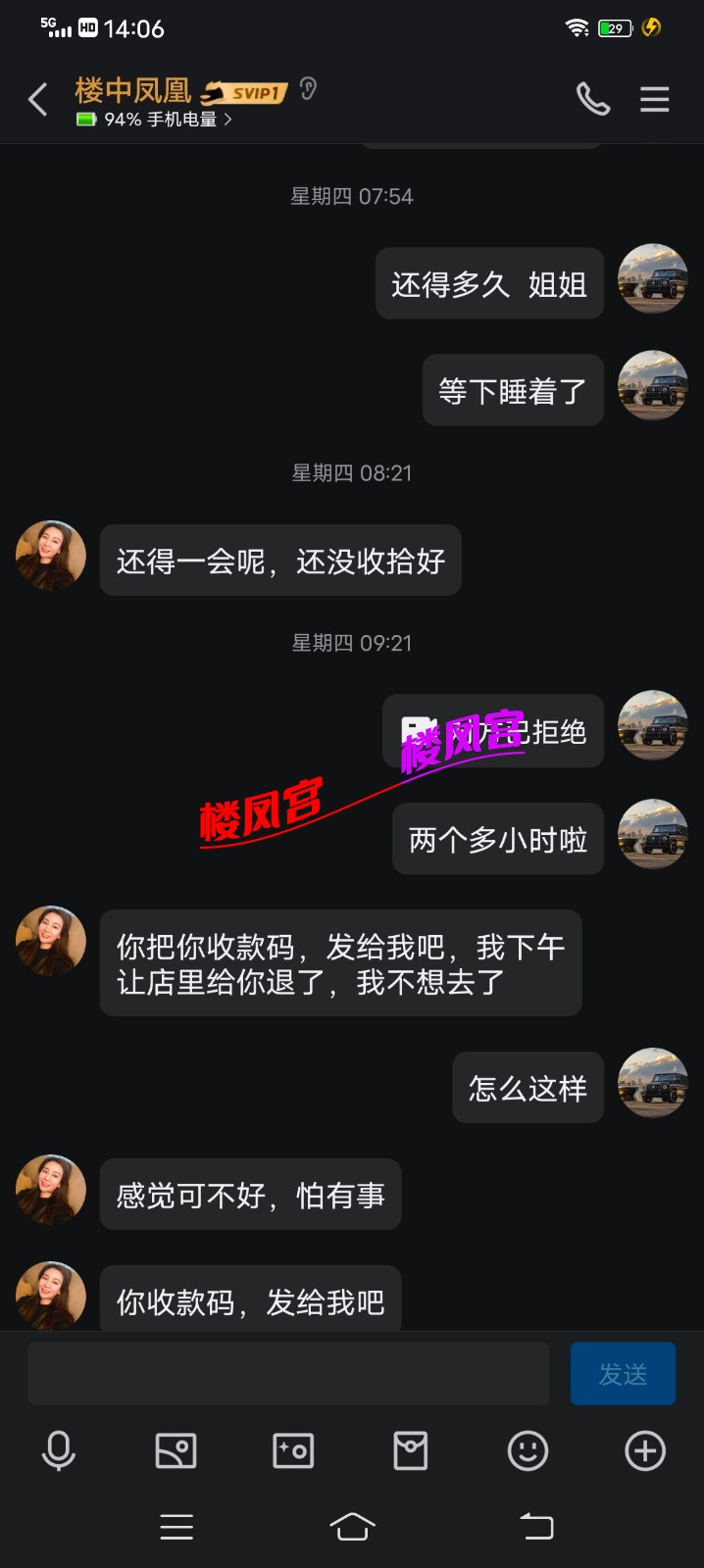Screen dimensions: 704x1568
Task: Open the red packet option
Action: [410, 1450]
